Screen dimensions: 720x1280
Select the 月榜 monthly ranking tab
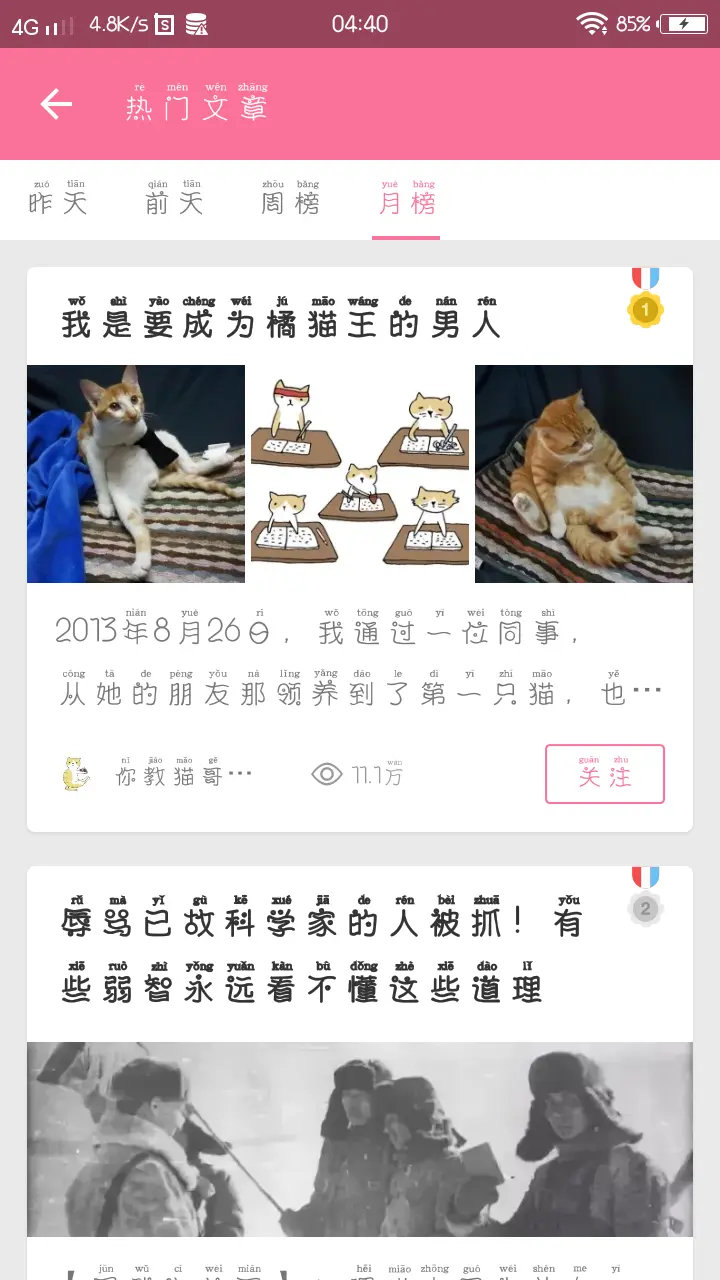(x=407, y=200)
